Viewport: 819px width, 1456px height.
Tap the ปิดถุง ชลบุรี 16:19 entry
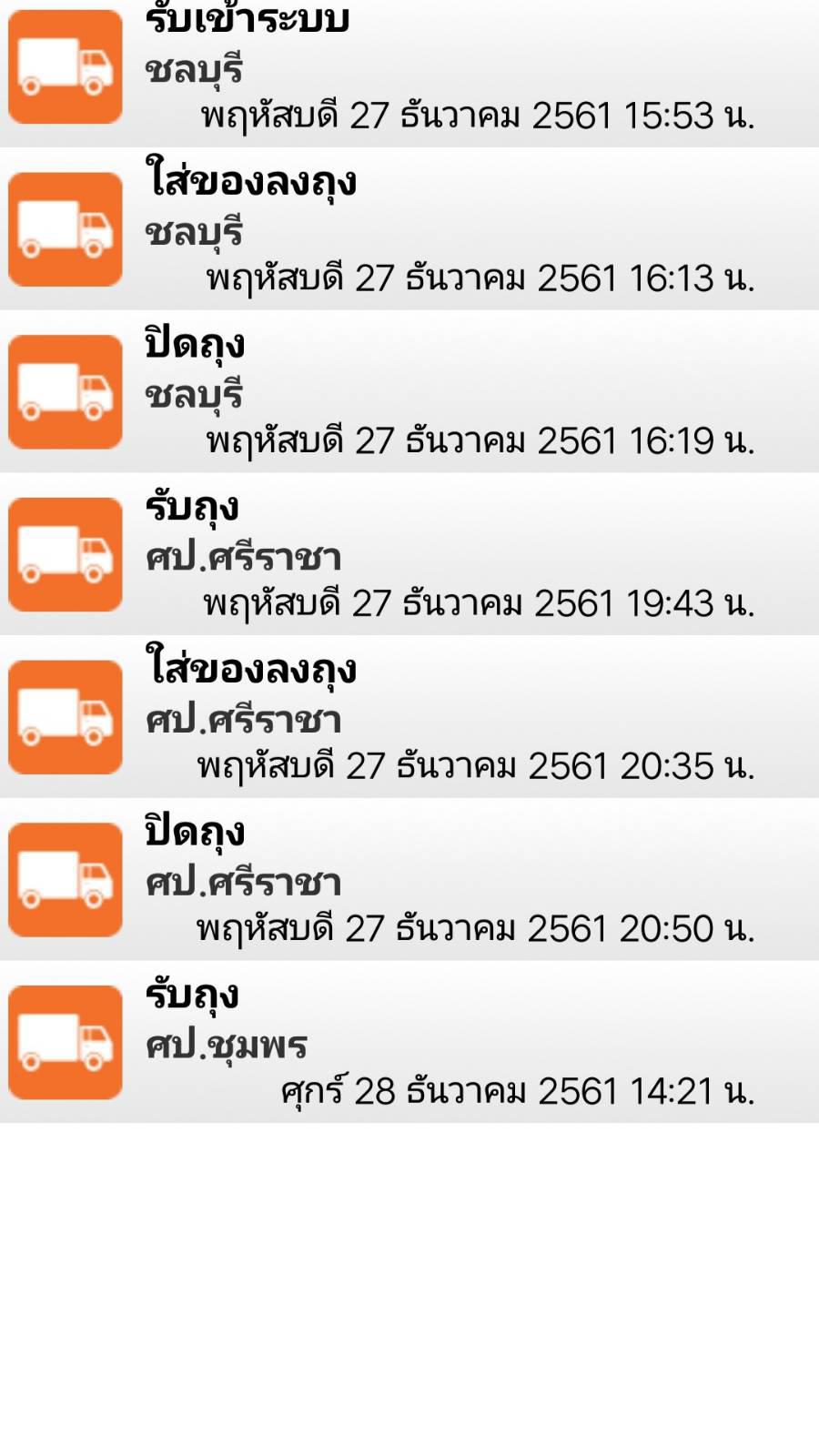coord(409,391)
